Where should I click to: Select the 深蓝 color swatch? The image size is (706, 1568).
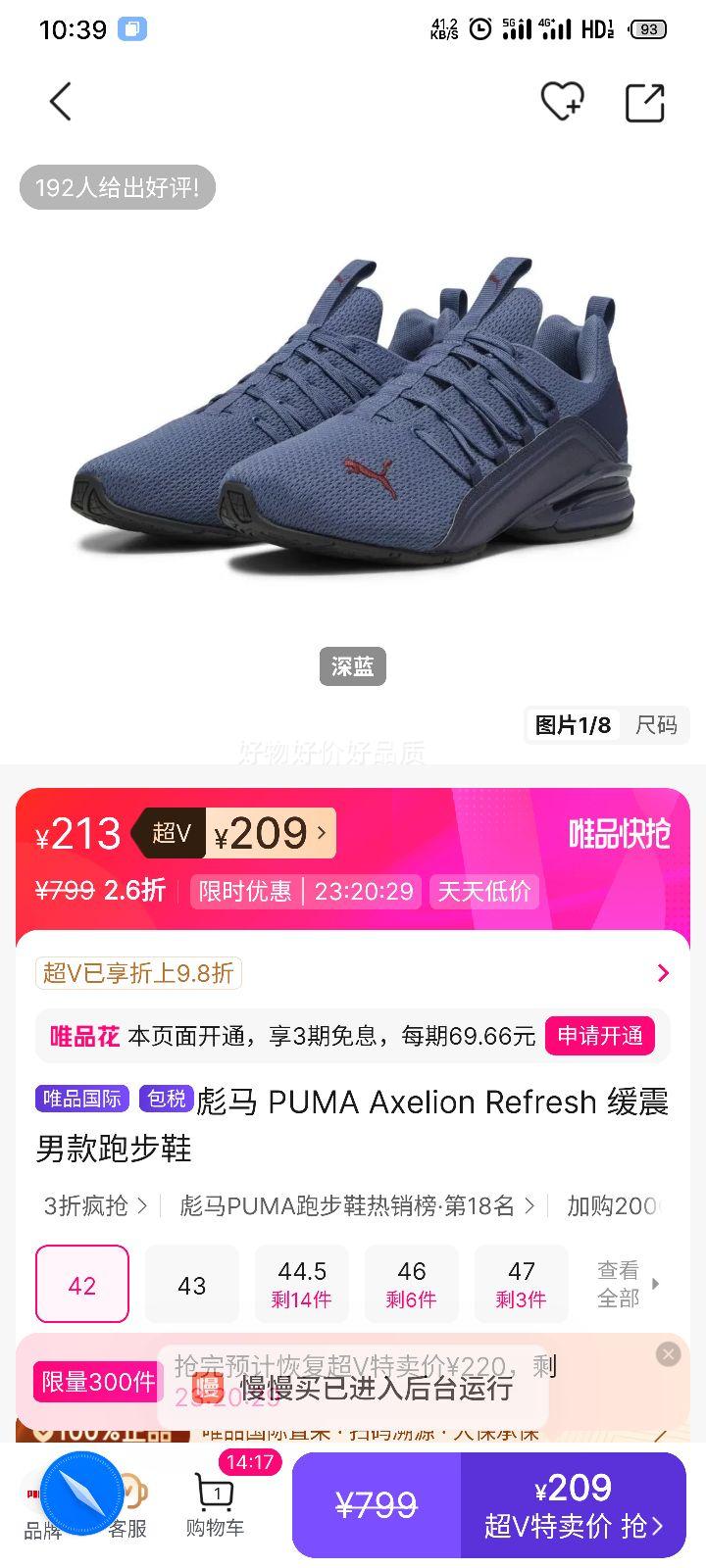click(x=353, y=666)
